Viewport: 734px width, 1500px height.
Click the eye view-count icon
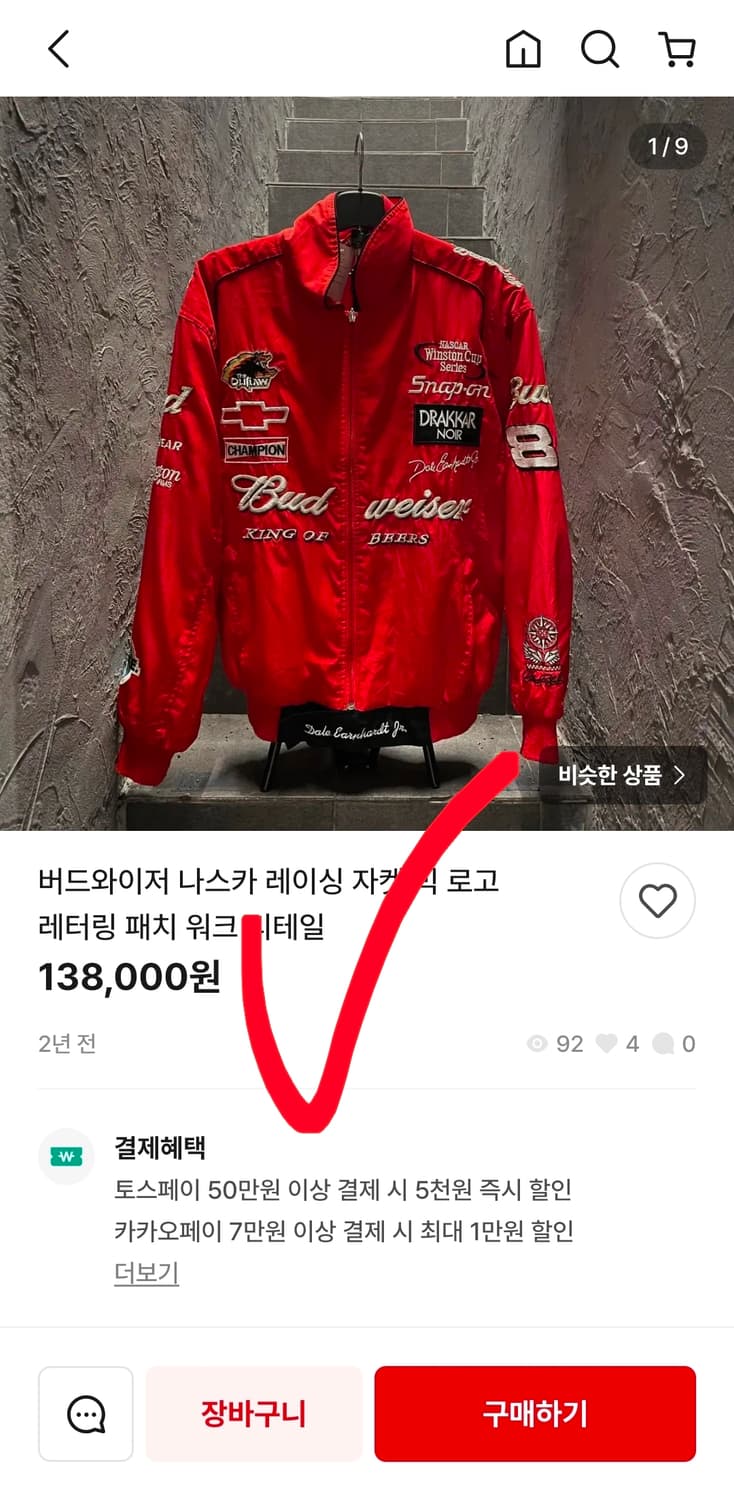click(x=538, y=1044)
